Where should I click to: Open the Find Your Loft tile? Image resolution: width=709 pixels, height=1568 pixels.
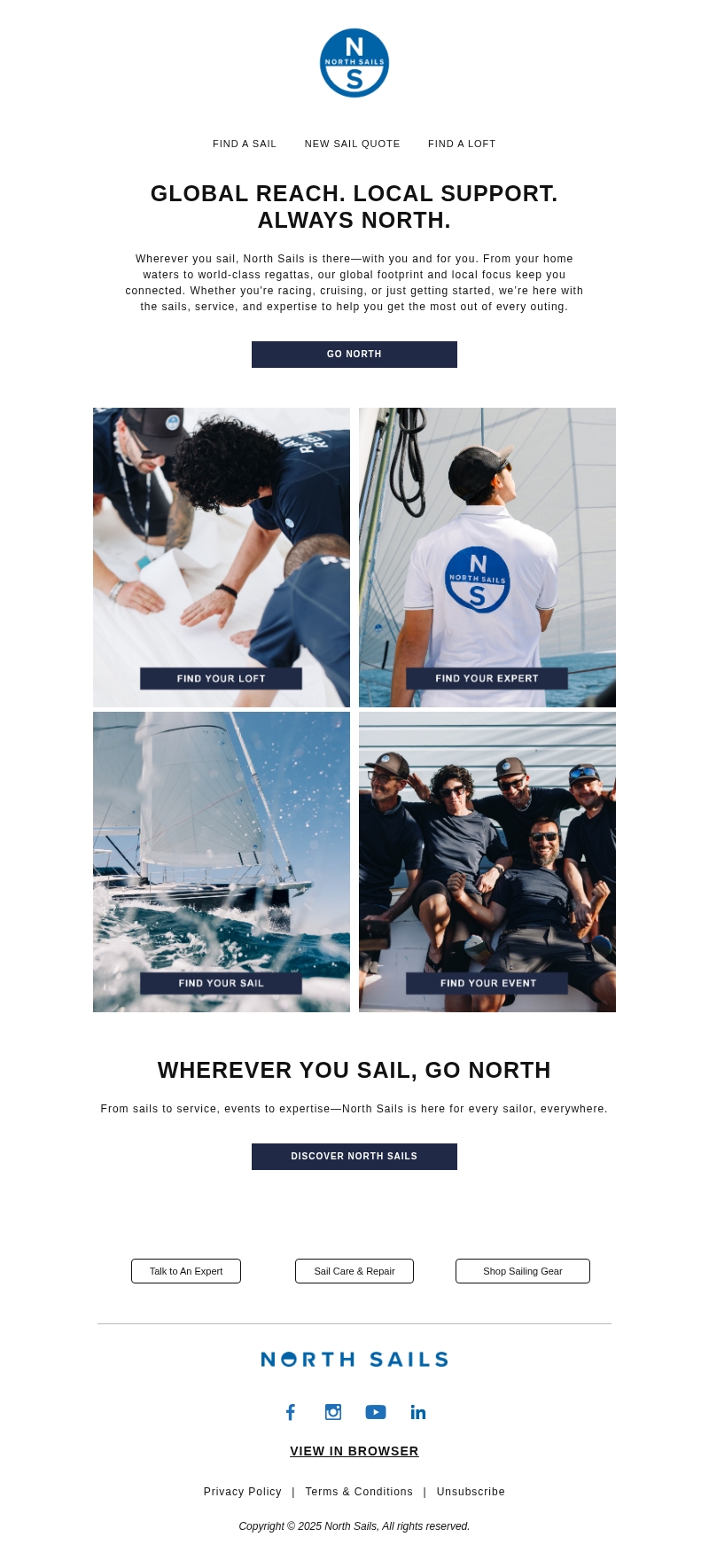point(221,679)
